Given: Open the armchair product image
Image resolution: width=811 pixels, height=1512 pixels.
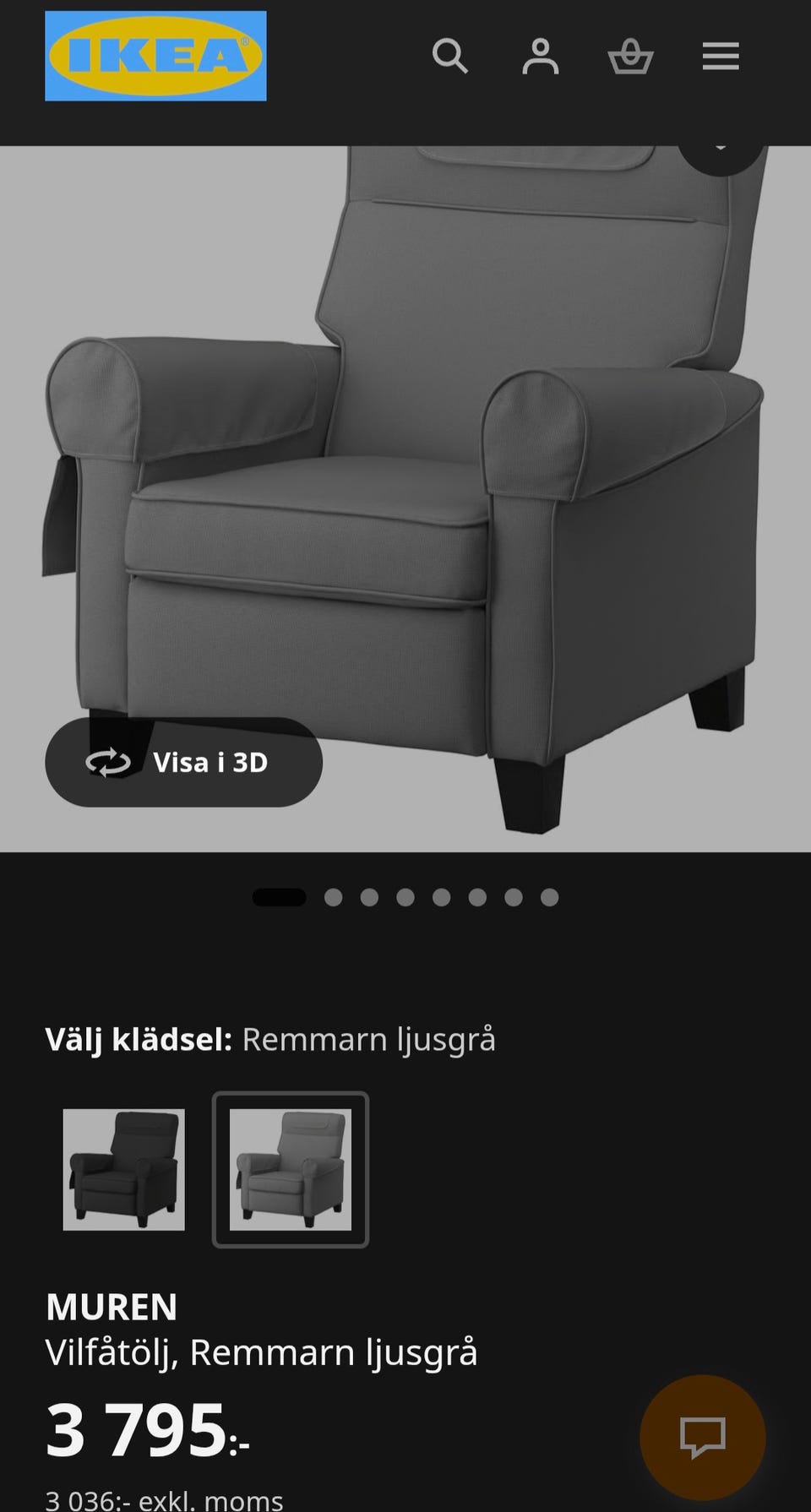Looking at the screenshot, I should [x=405, y=498].
